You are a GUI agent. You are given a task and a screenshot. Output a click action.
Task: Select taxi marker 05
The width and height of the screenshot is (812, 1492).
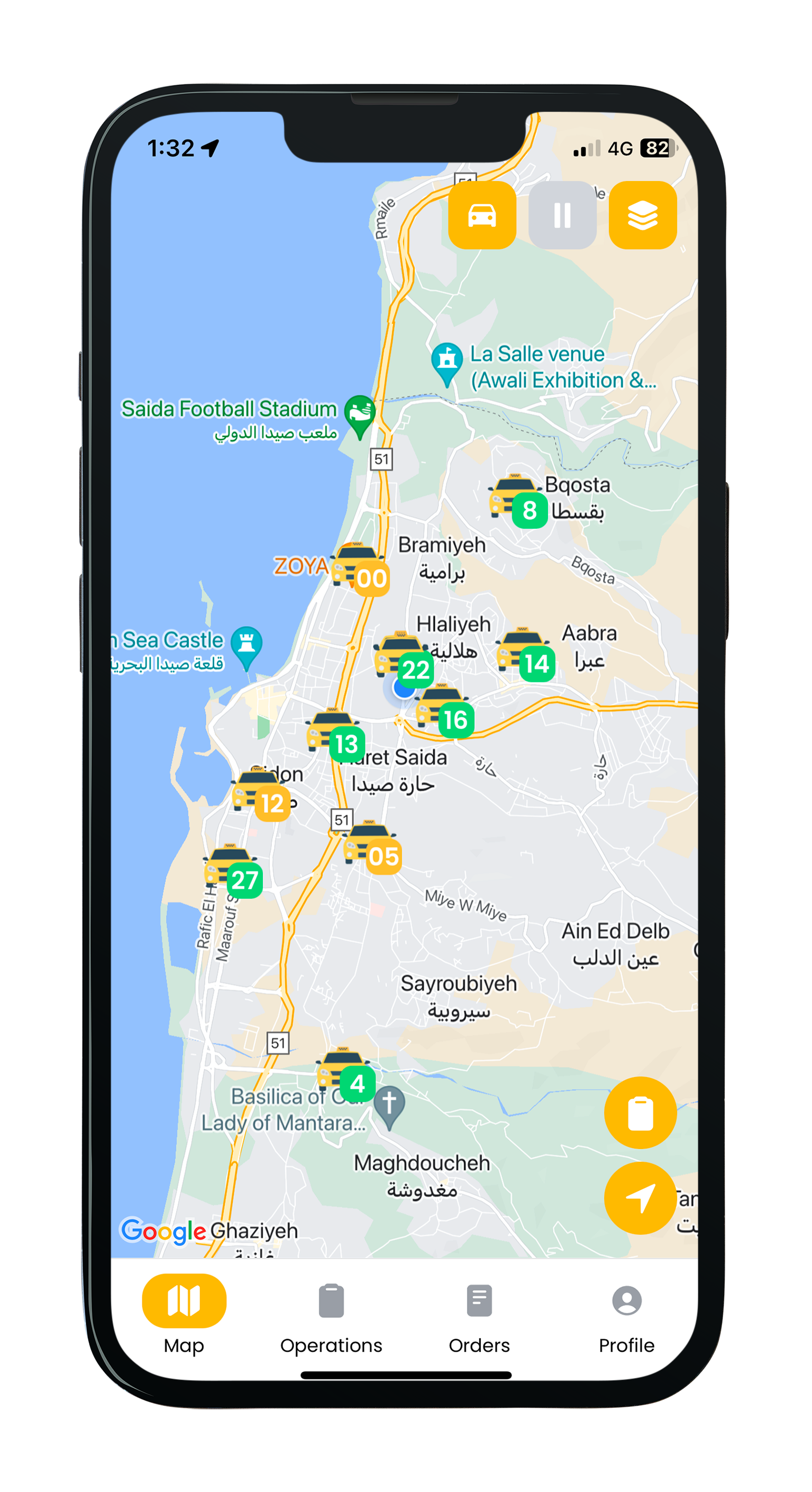370,846
